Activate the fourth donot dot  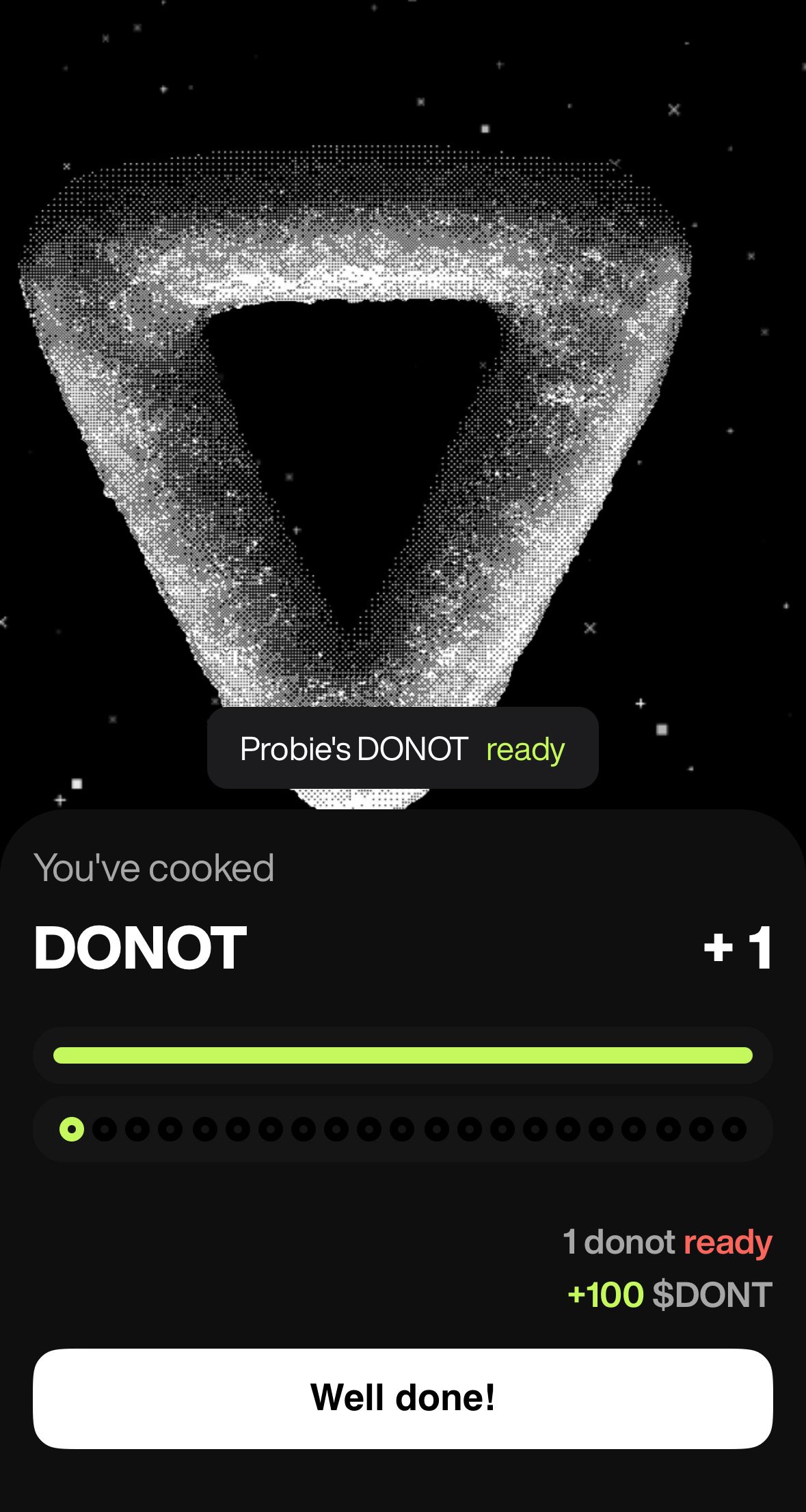coord(170,1129)
